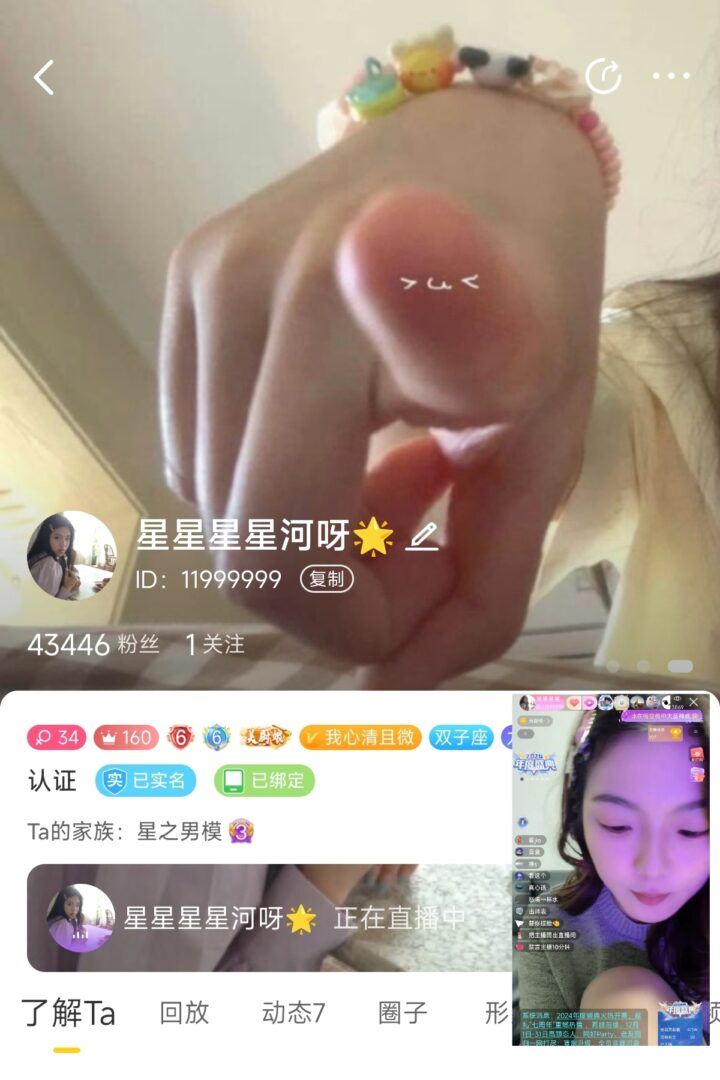
Task: Switch to the 圈子 tab
Action: click(403, 1013)
